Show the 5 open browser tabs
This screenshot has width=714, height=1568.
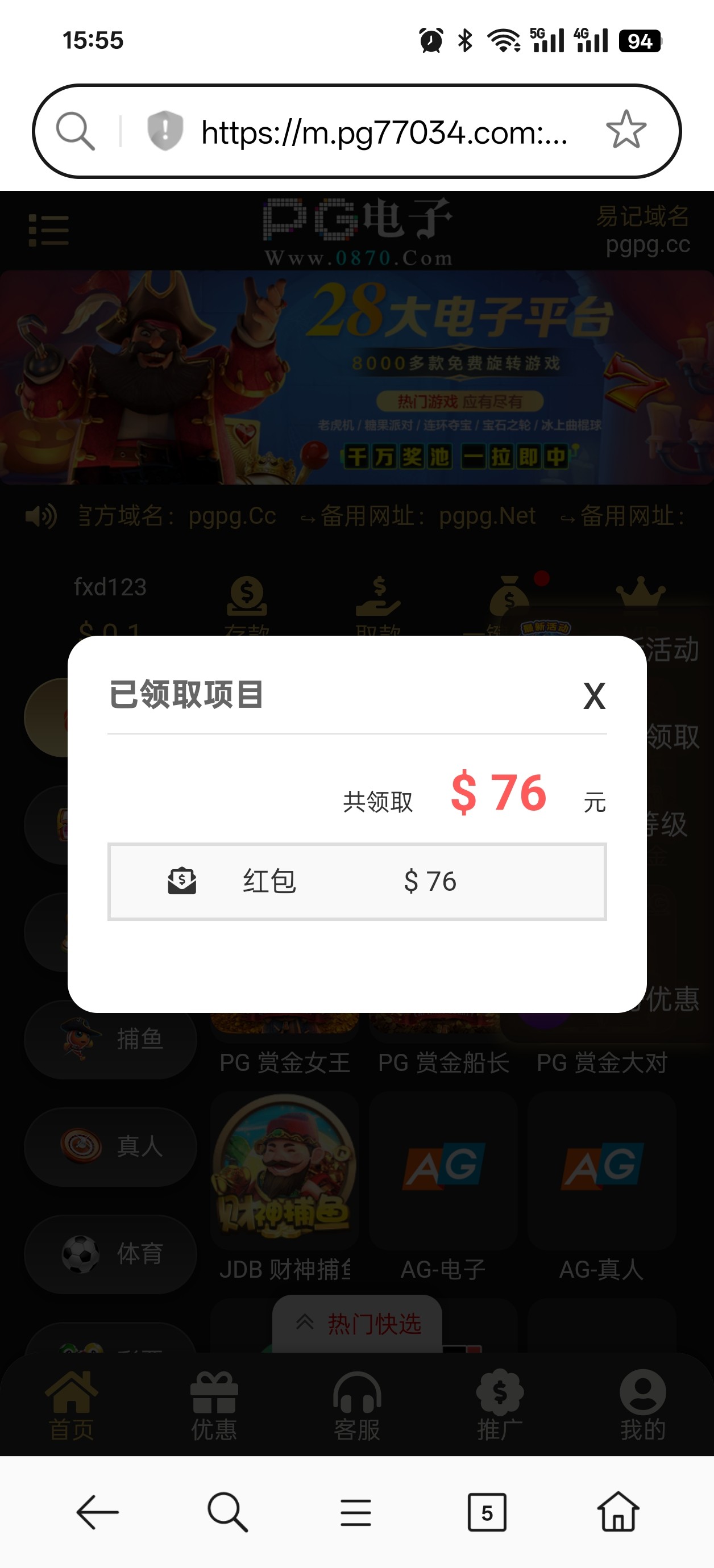(486, 1512)
